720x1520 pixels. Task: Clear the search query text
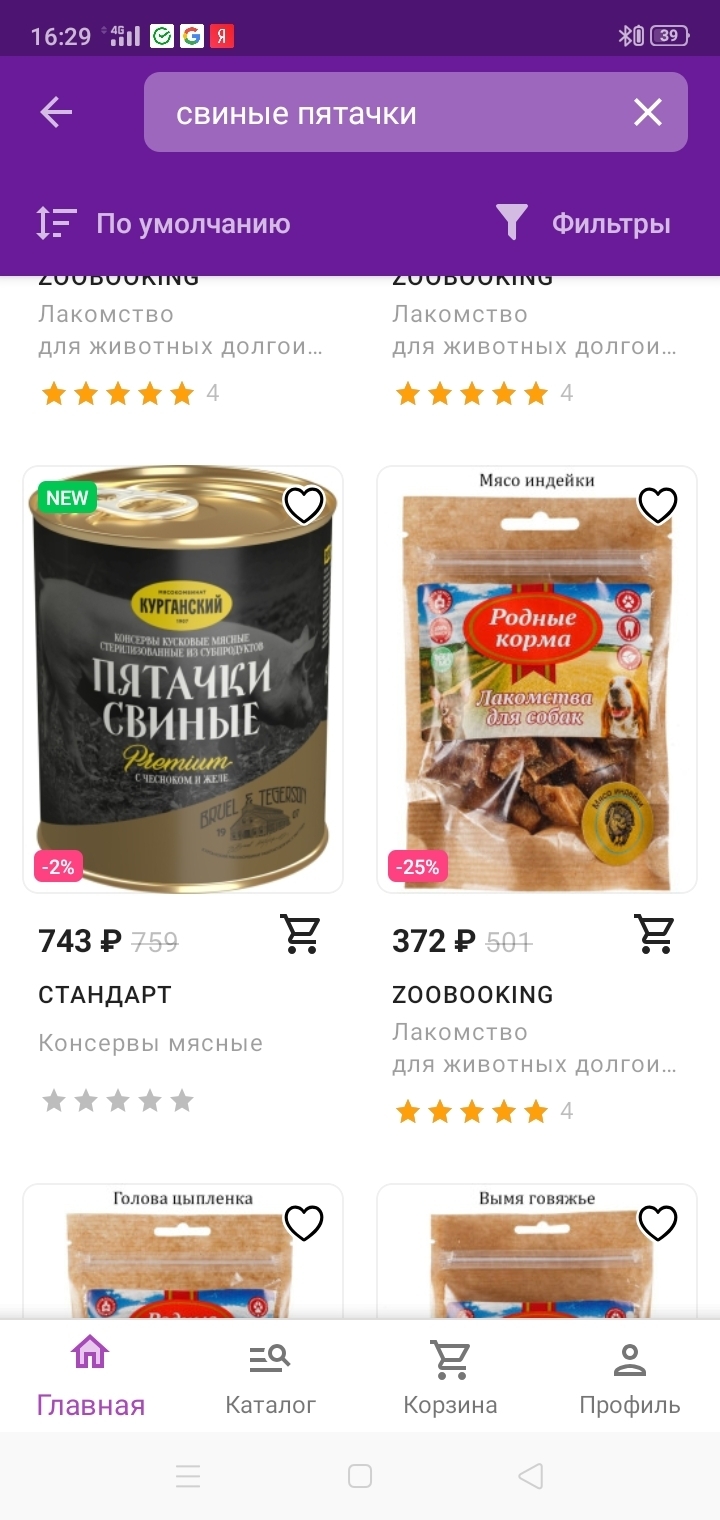(x=648, y=113)
